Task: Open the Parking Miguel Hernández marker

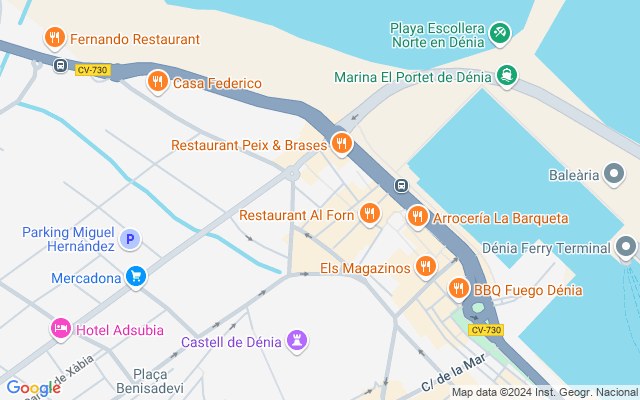Action: (130, 239)
